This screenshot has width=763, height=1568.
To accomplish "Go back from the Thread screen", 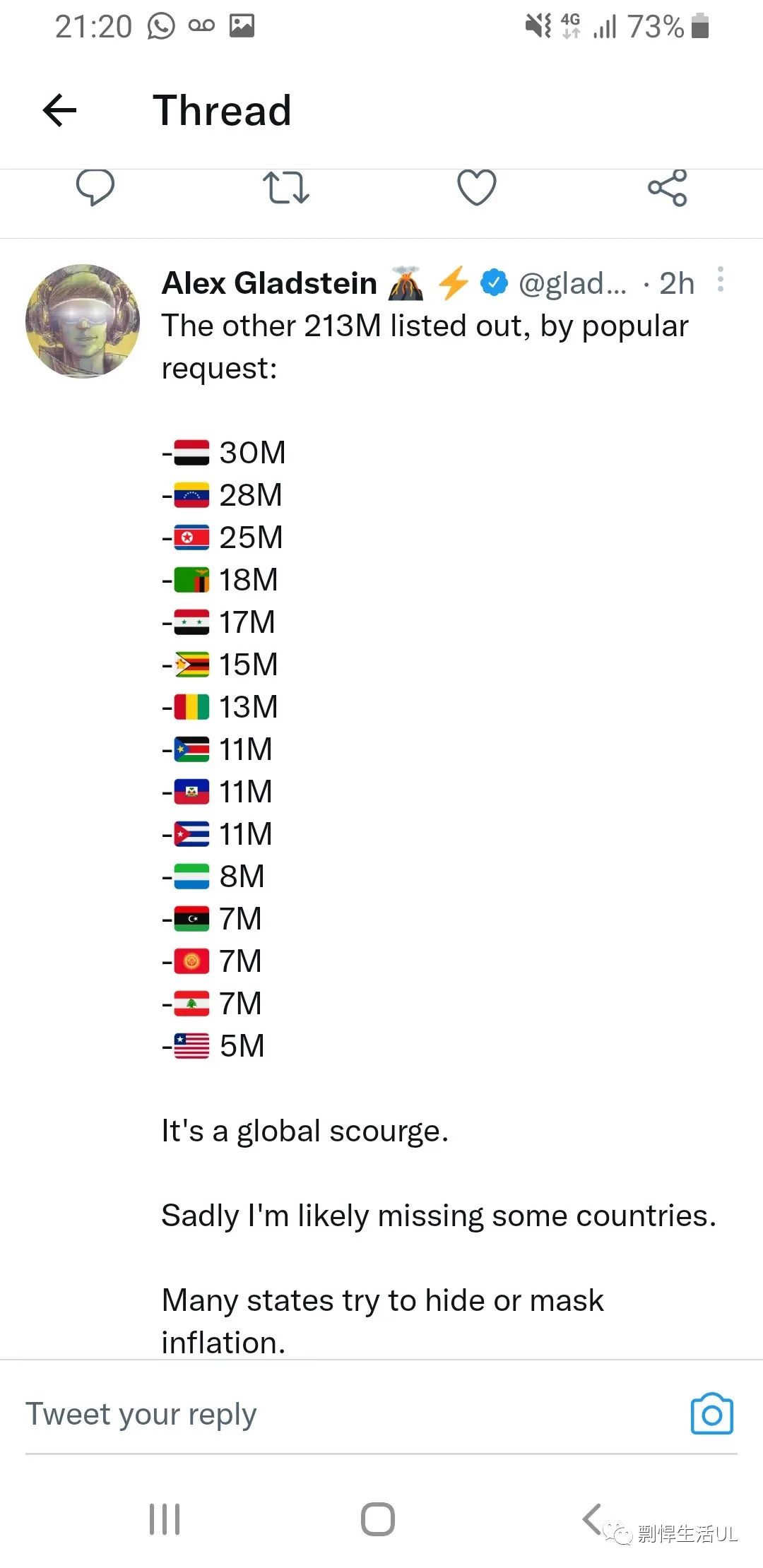I will [59, 111].
